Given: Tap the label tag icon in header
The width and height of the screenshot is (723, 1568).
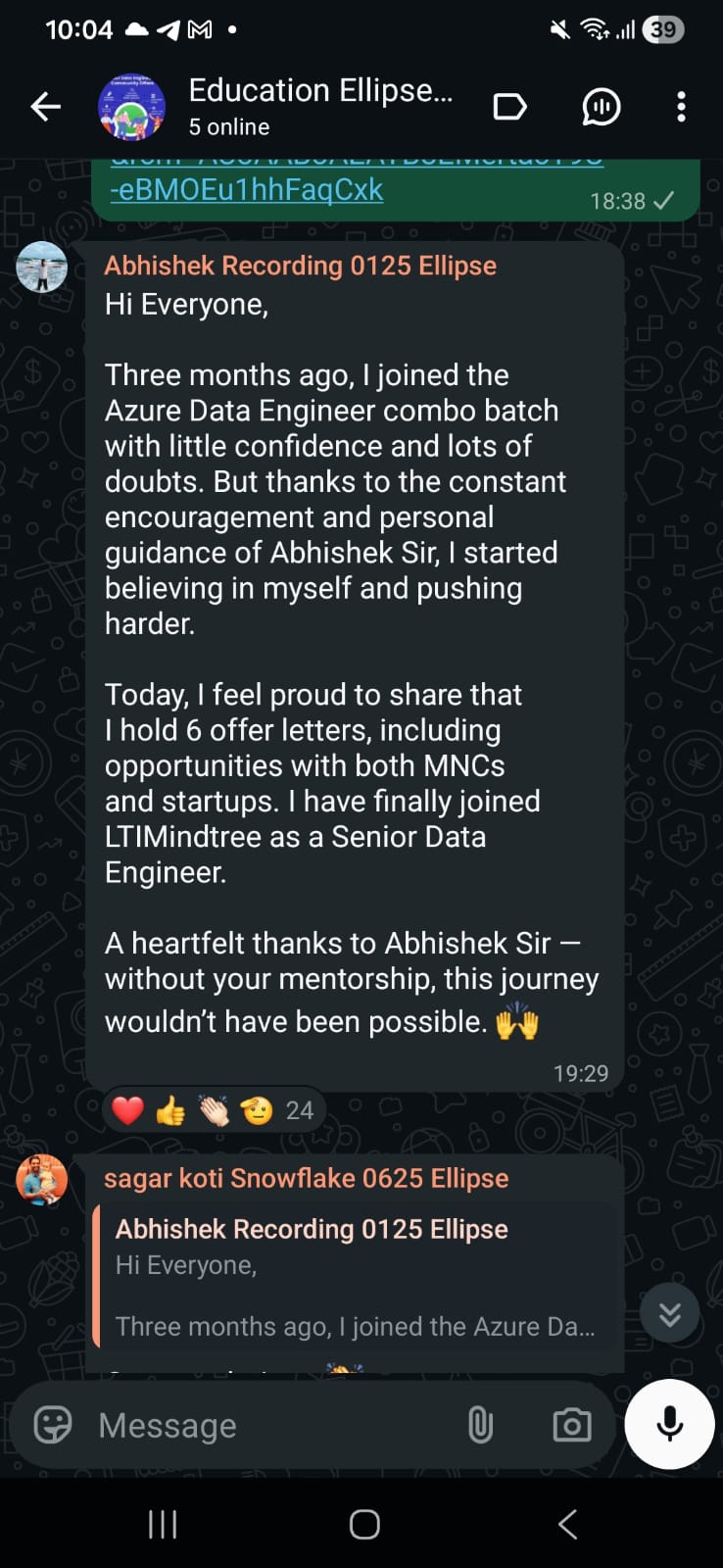Looking at the screenshot, I should coord(509,107).
